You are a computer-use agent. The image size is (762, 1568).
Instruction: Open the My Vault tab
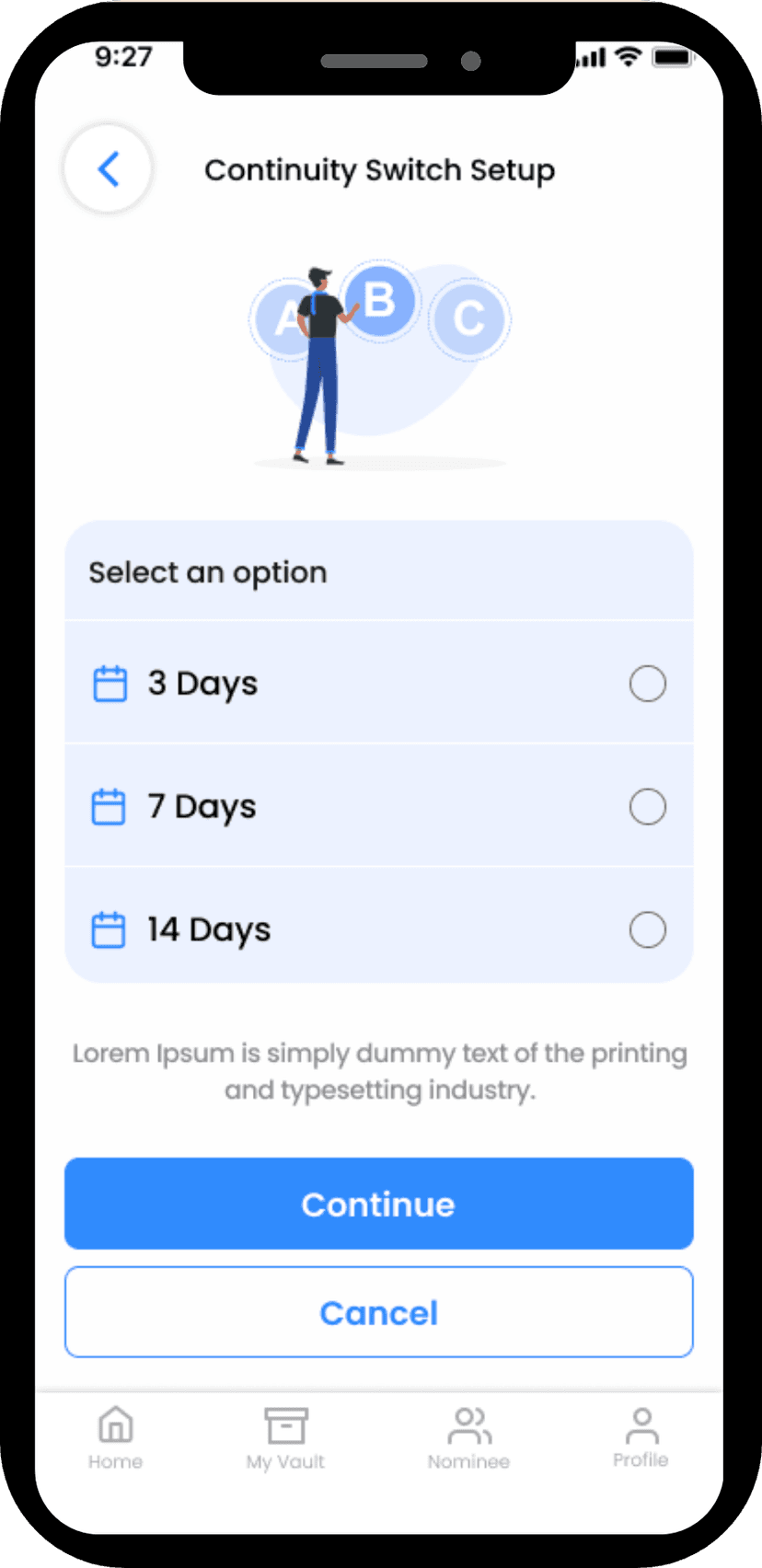pos(286,1437)
